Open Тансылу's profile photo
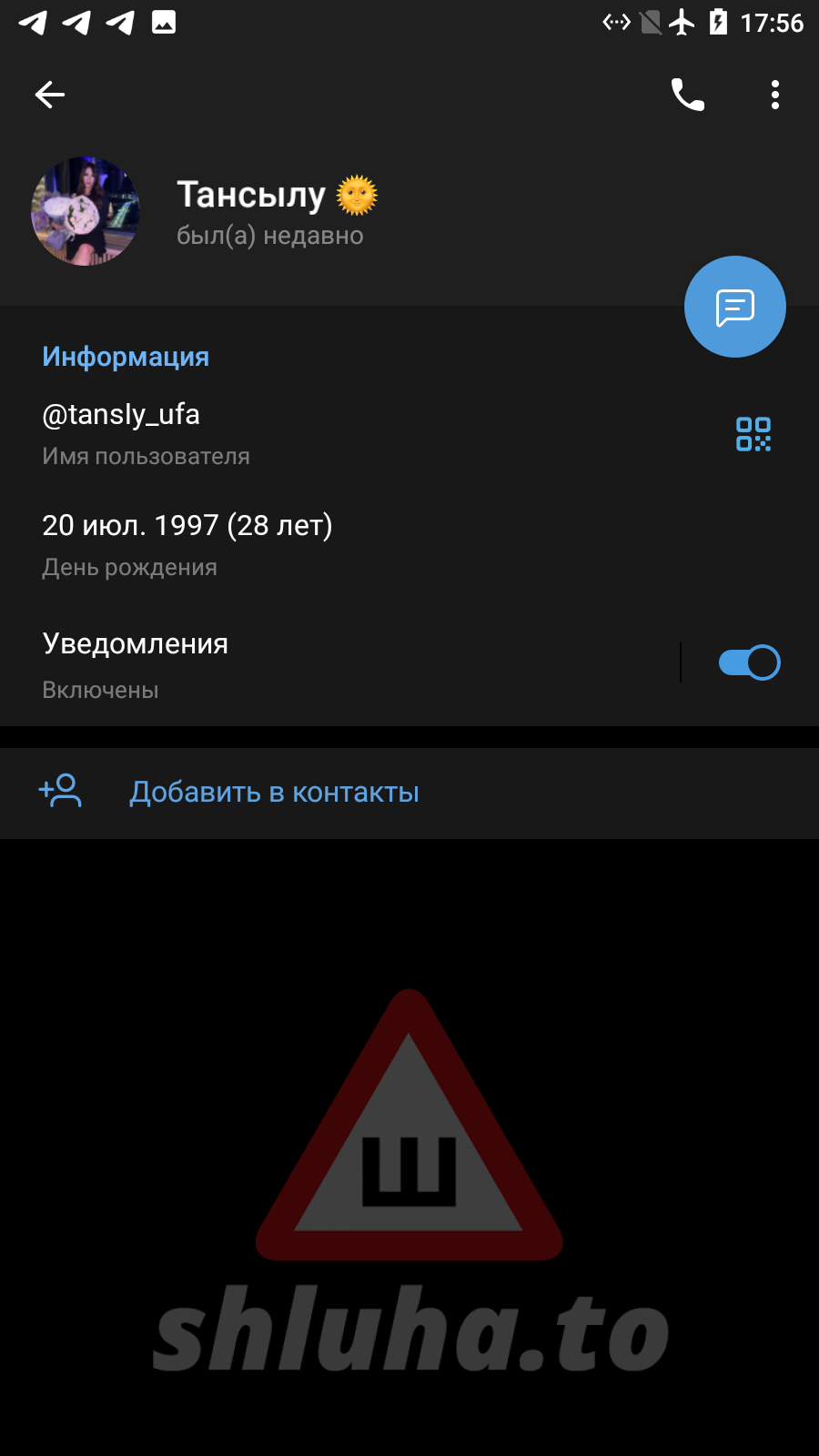This screenshot has height=1456, width=819. (86, 211)
